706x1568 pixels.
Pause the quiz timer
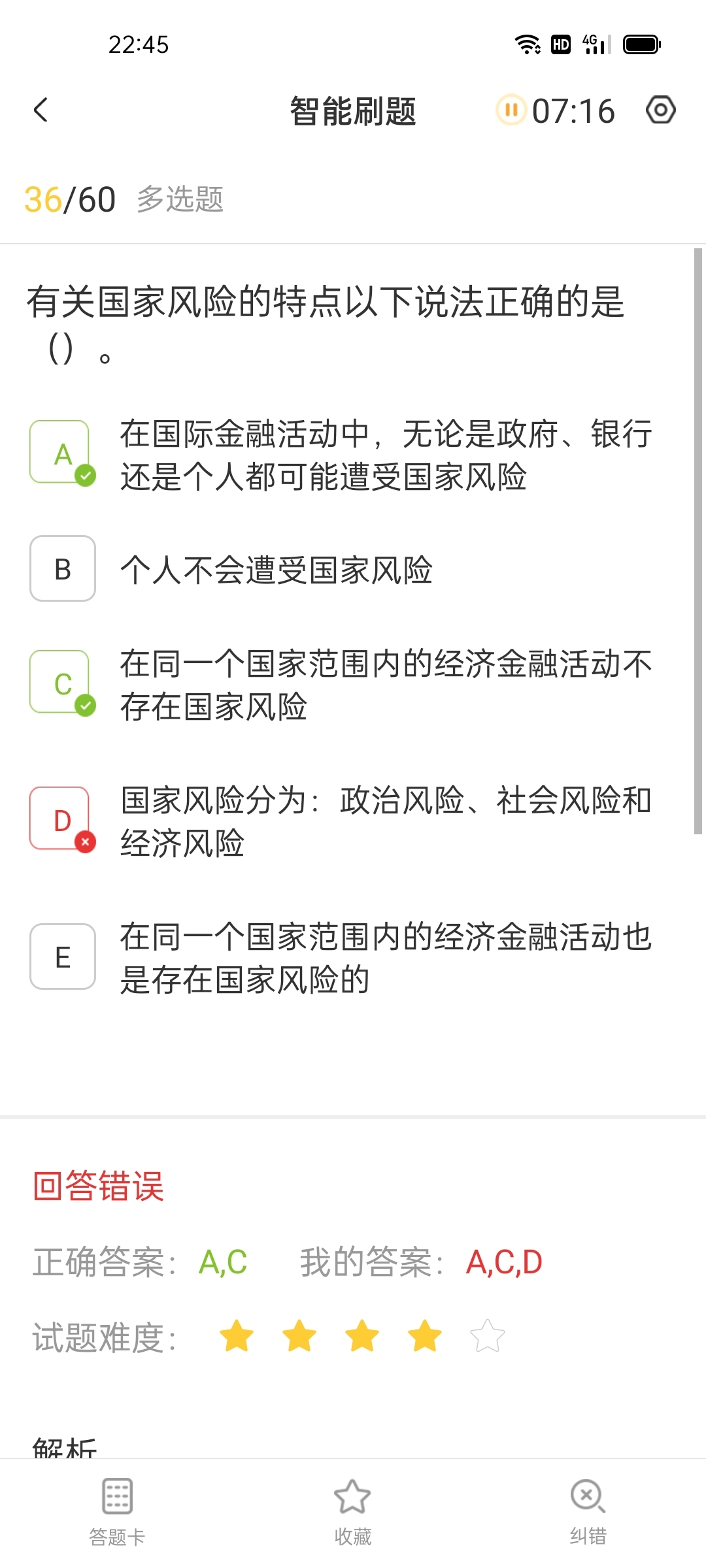pyautogui.click(x=511, y=110)
